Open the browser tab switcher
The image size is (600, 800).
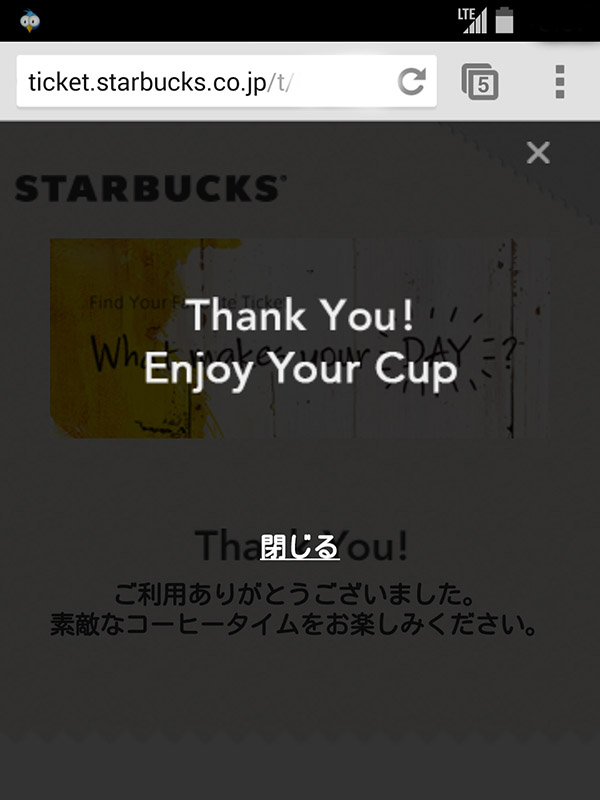click(x=481, y=82)
